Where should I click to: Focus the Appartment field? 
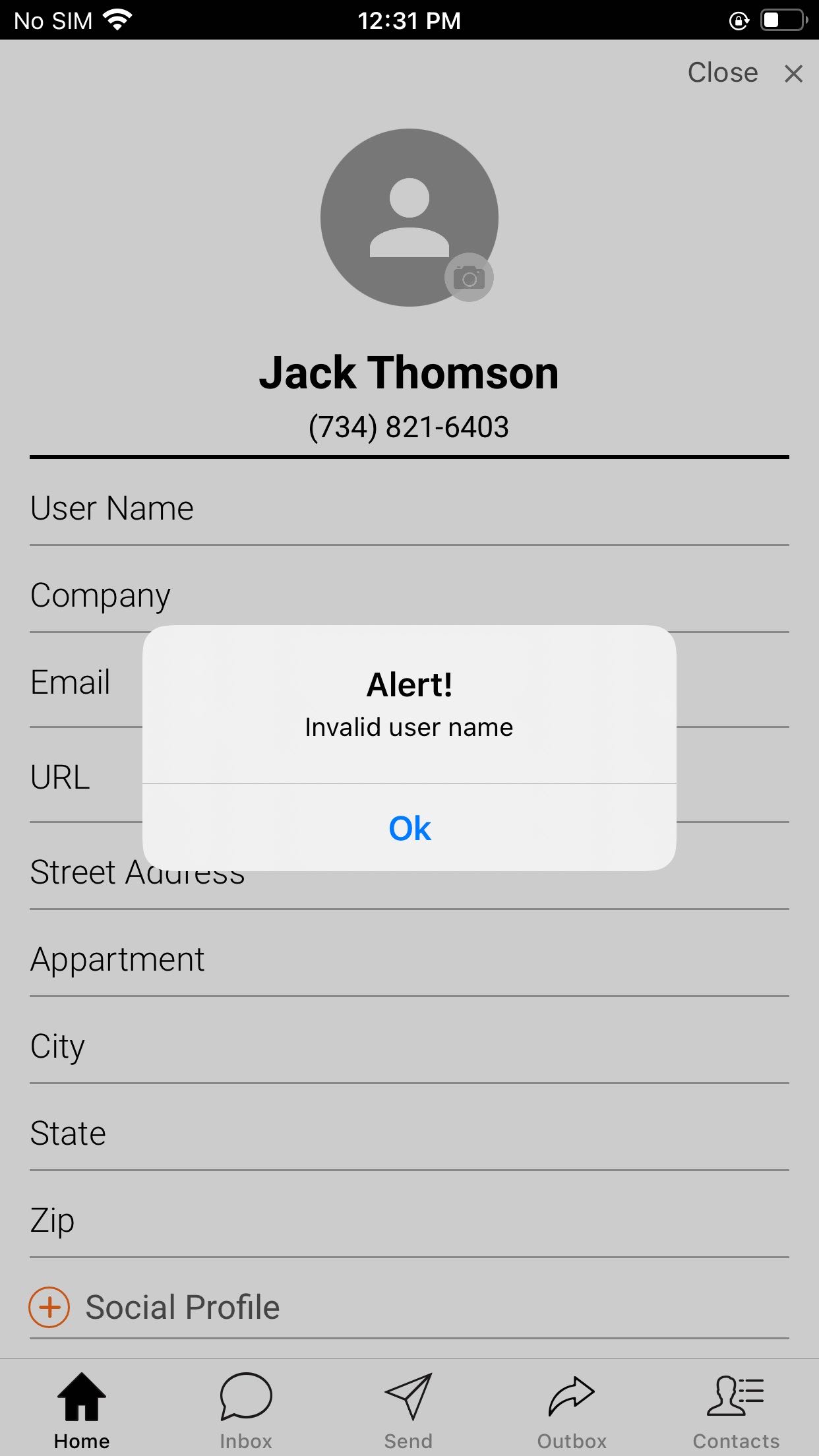(x=409, y=959)
